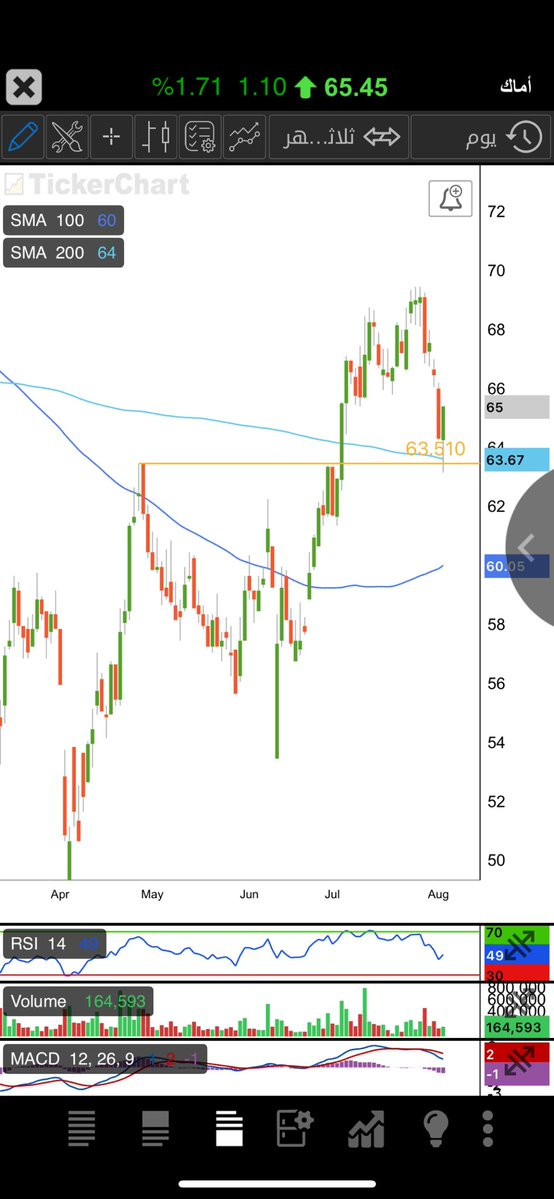Switch to the rising bar chart tab
Screen dimensions: 554x1199
[x=367, y=1129]
